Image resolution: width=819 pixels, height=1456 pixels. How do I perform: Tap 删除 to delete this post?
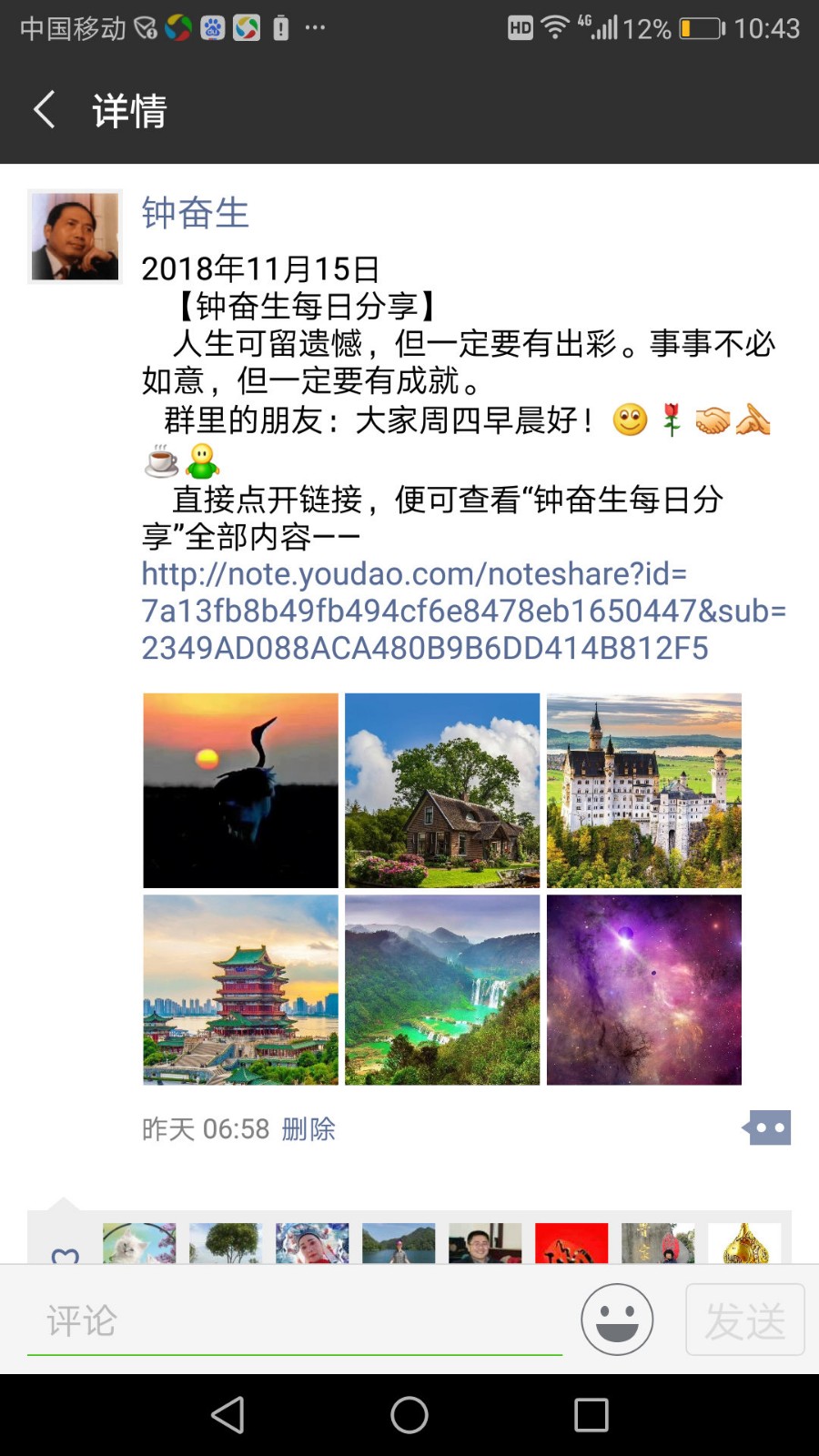308,1129
